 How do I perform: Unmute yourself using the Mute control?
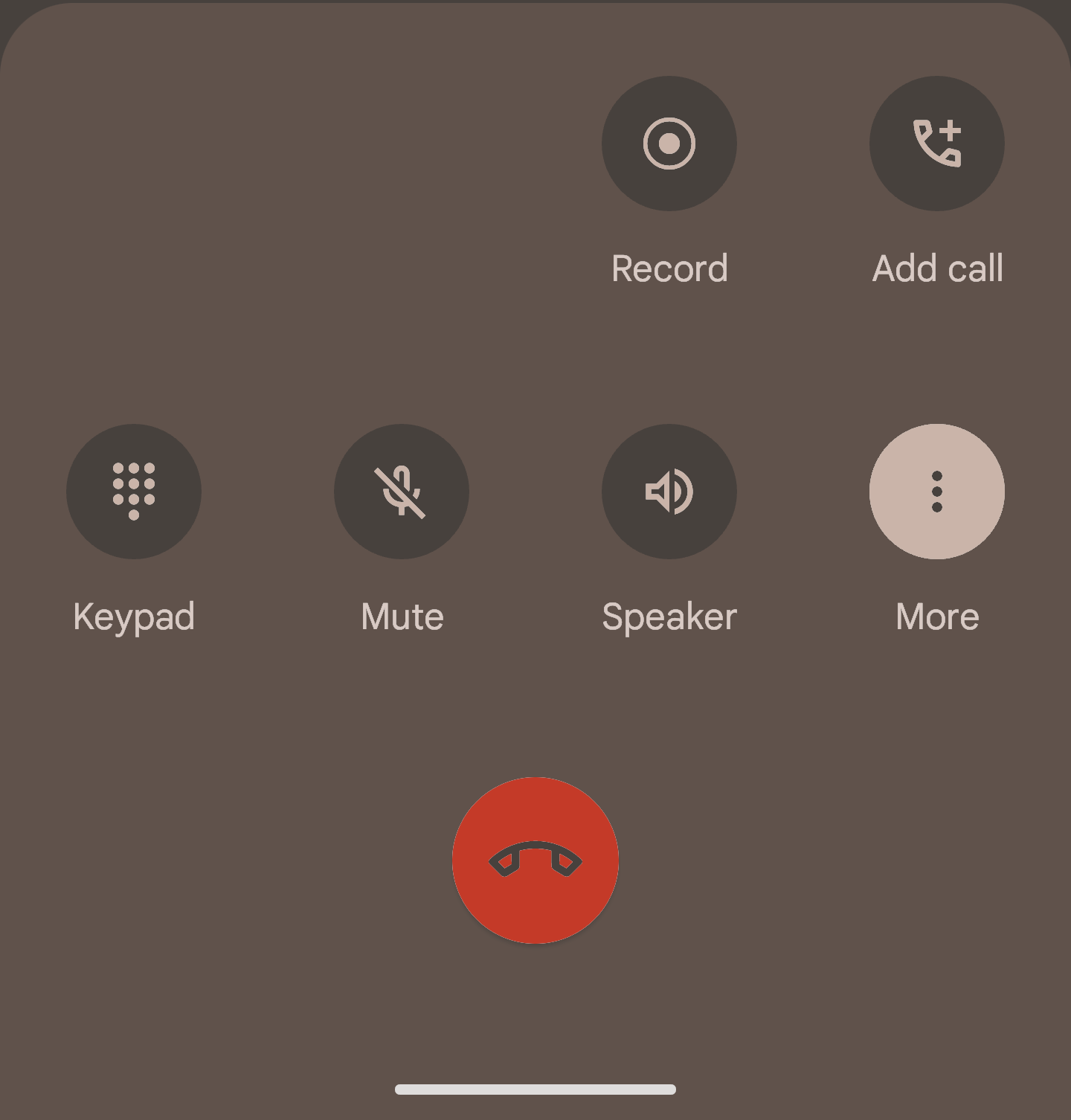coord(402,491)
